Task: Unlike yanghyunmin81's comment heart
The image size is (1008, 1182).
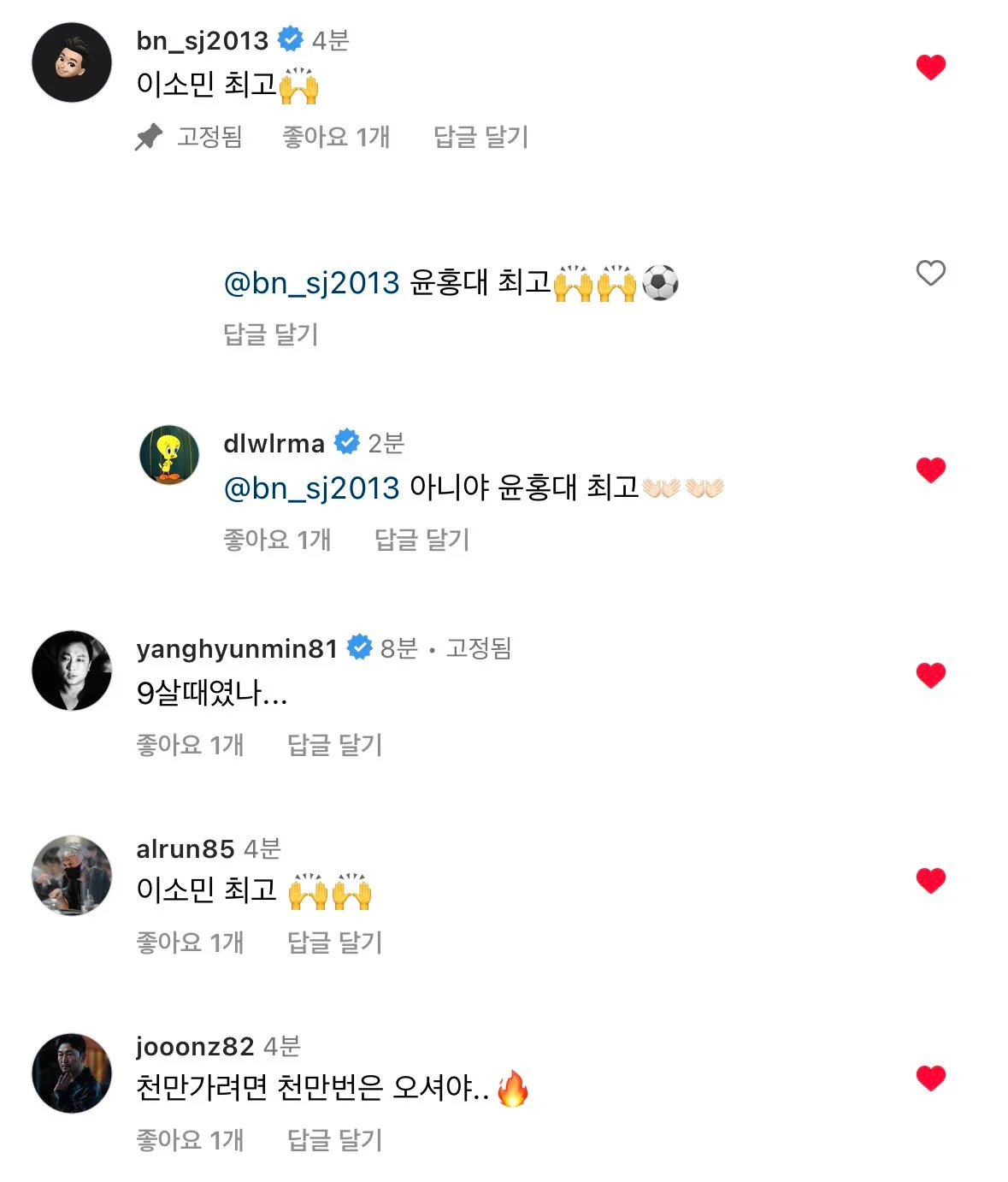Action: click(931, 675)
